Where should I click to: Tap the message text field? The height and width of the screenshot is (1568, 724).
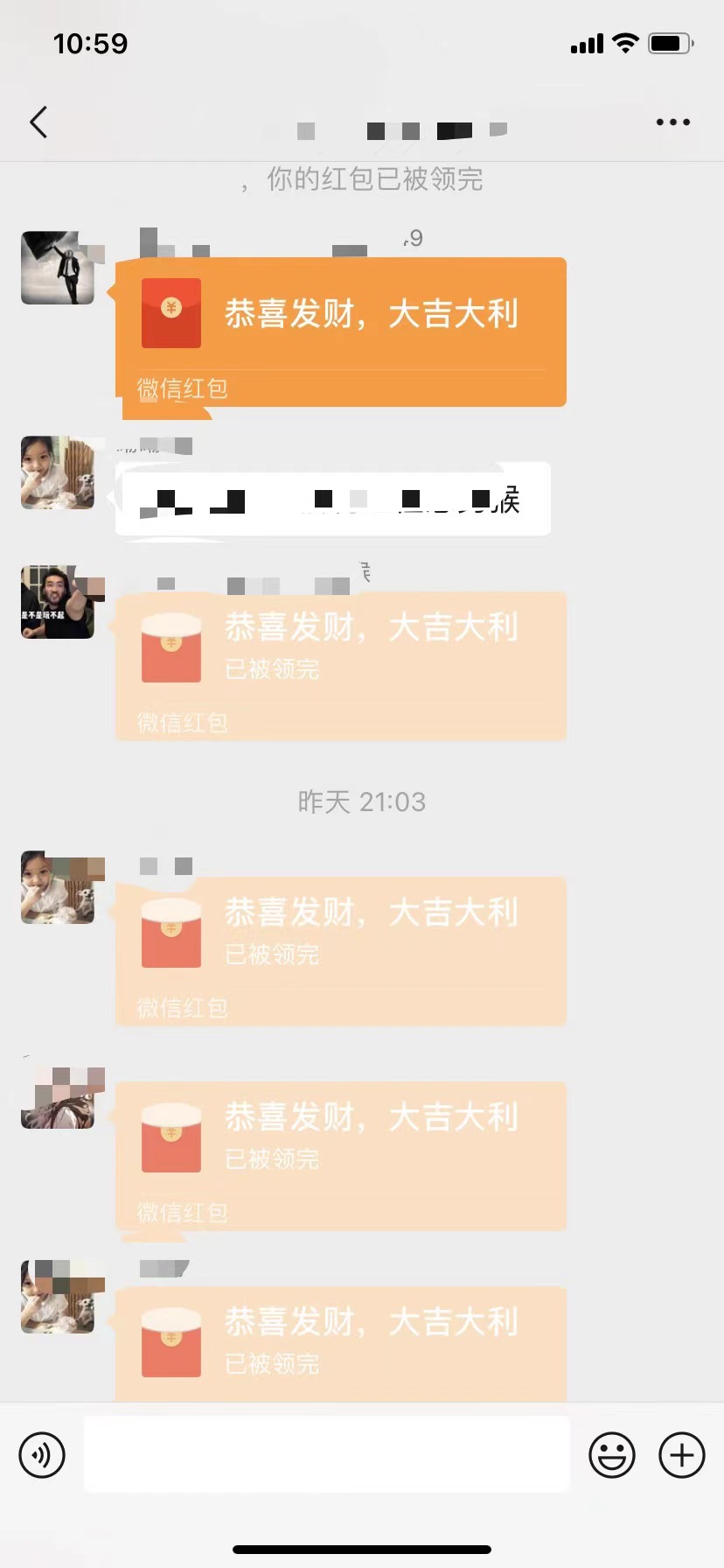(326, 1454)
